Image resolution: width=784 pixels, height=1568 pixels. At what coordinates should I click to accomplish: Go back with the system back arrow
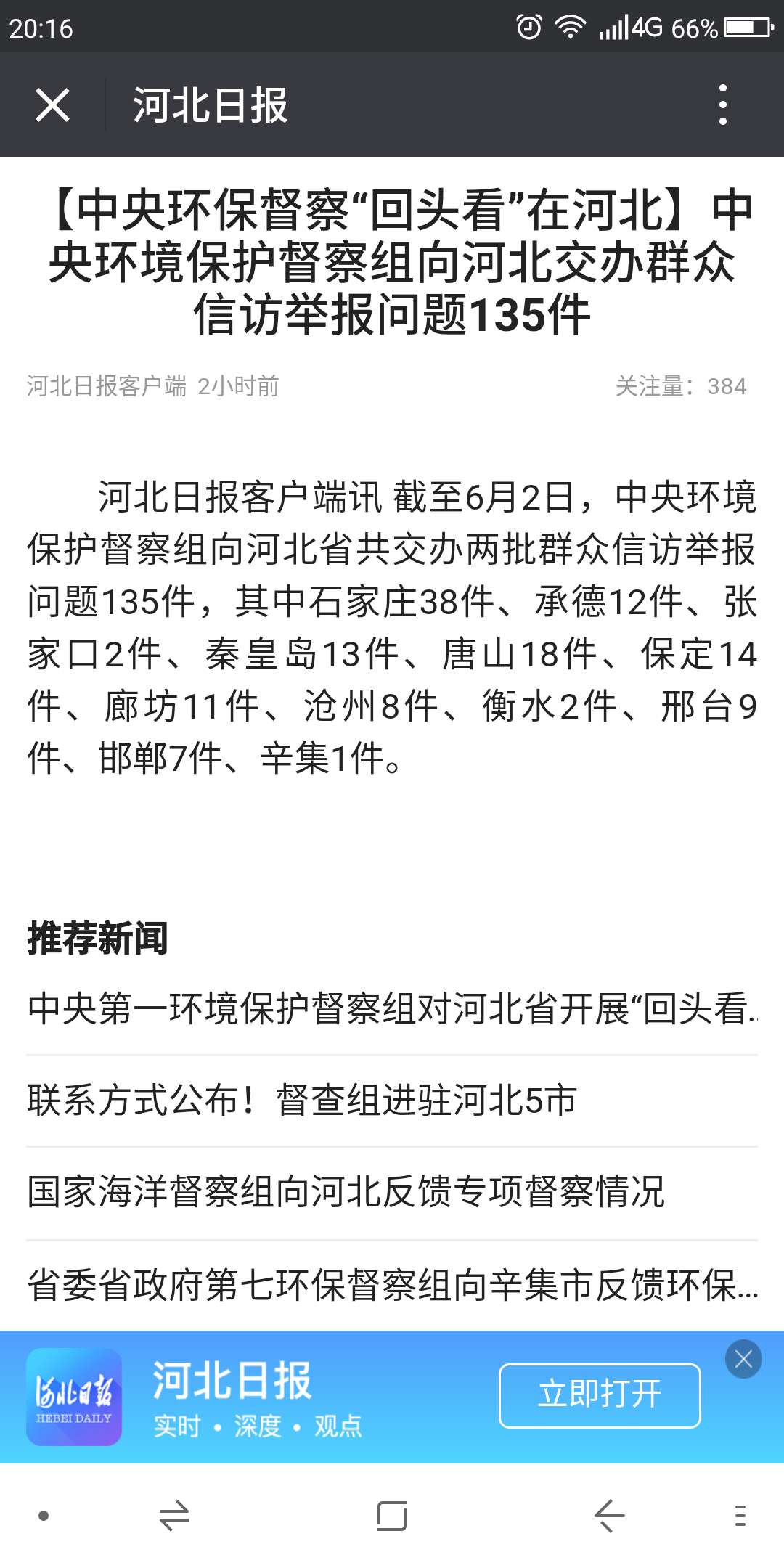(x=608, y=1516)
